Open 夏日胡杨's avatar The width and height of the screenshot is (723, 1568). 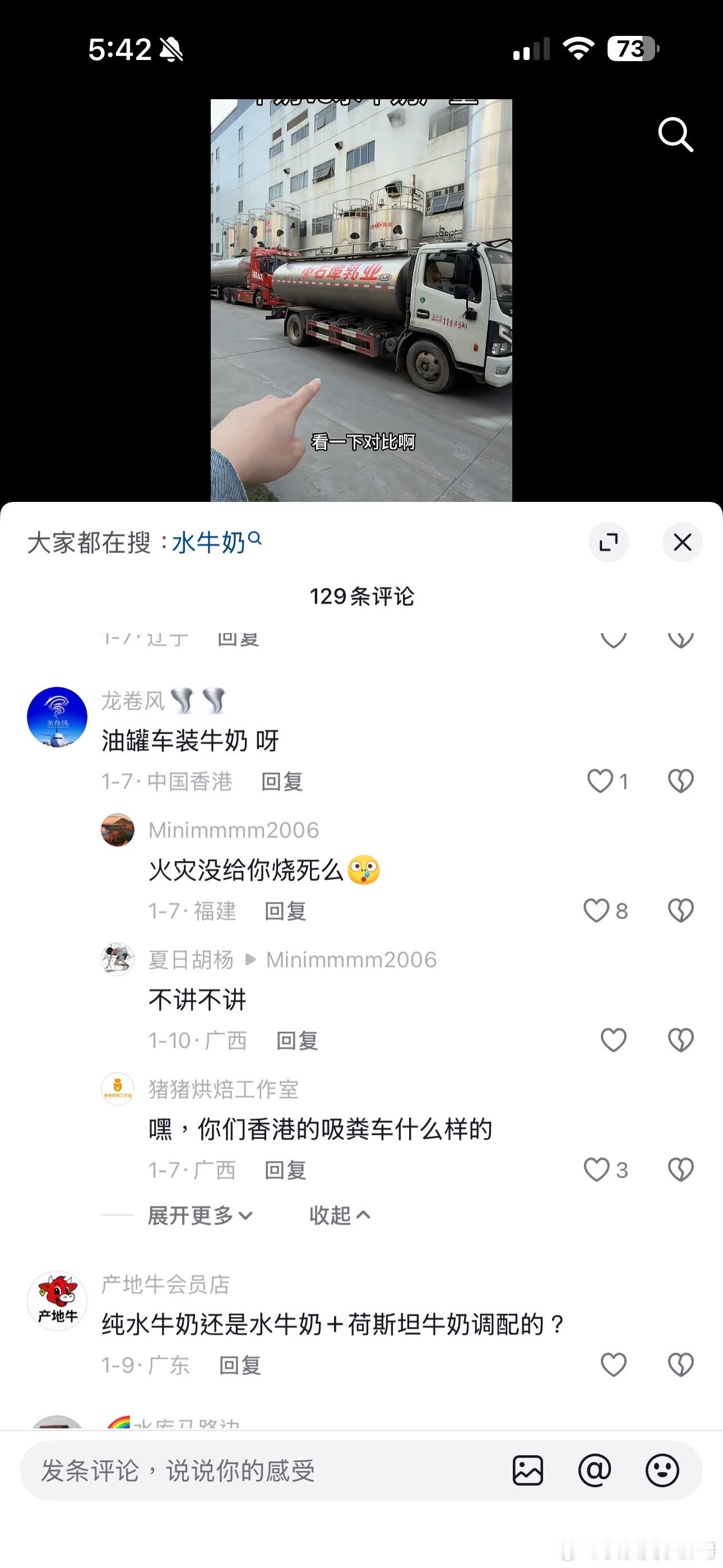tap(118, 959)
